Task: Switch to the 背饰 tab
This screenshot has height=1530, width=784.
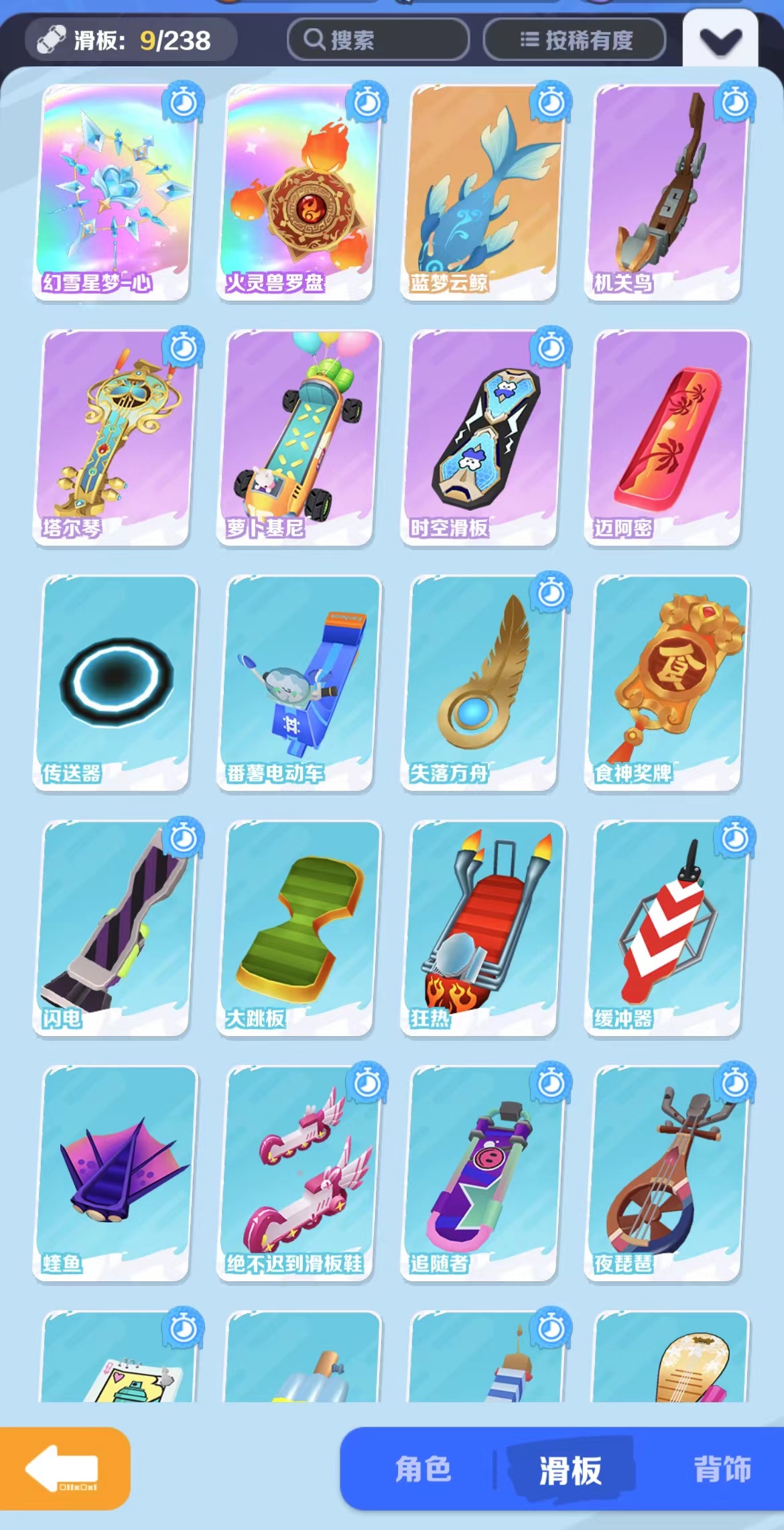Action: coord(722,1469)
